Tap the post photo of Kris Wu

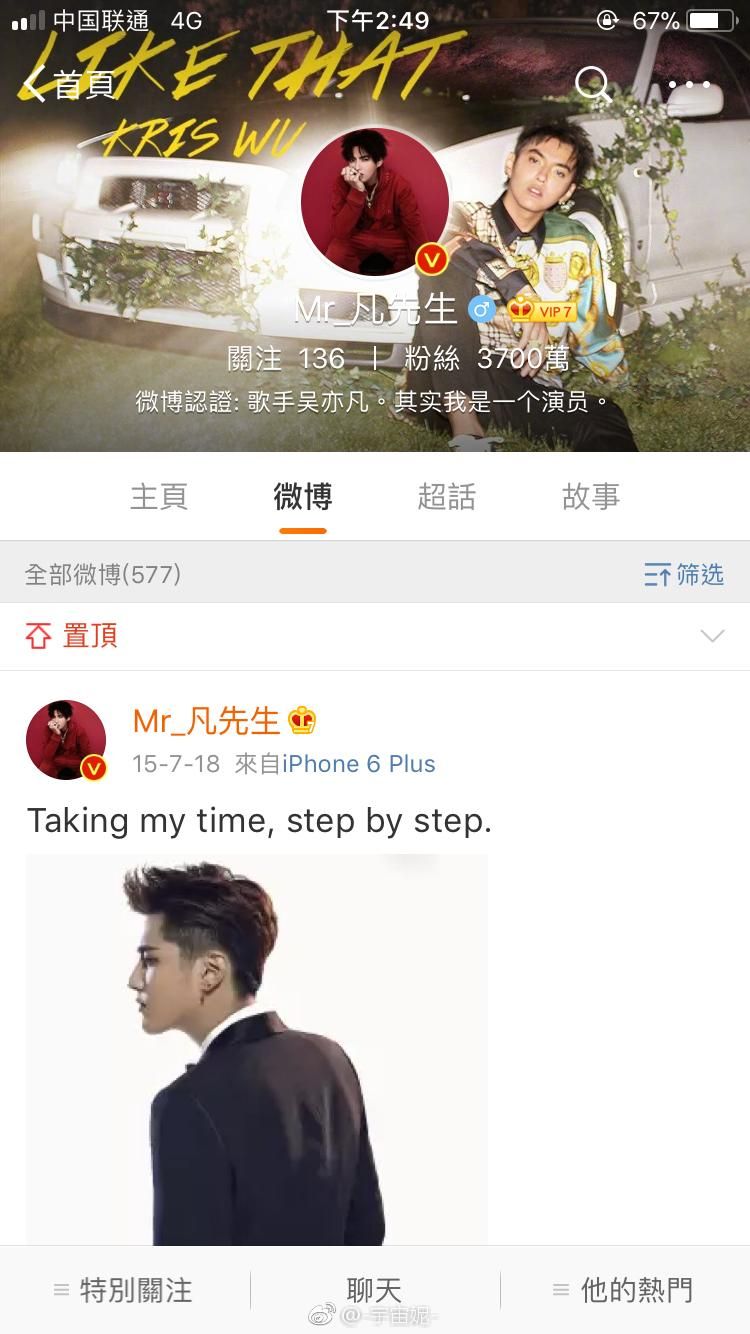(256, 1050)
